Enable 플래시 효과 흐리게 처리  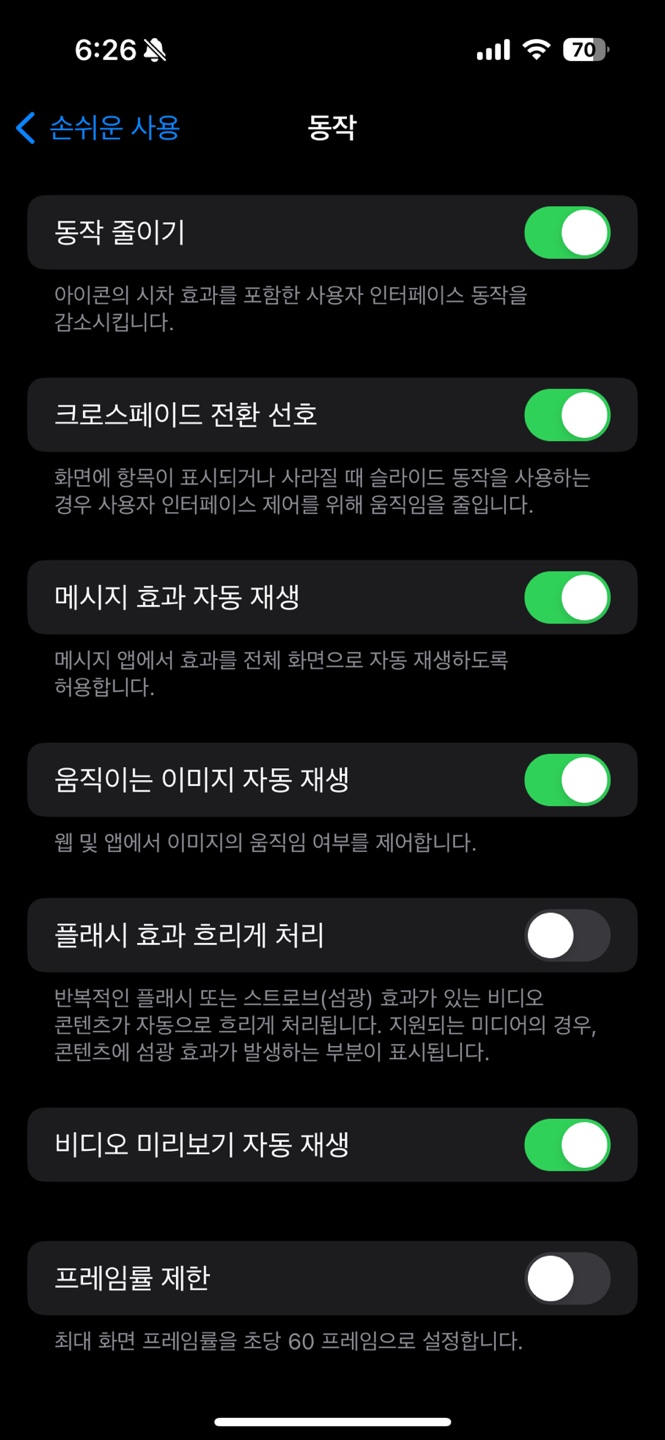click(567, 936)
